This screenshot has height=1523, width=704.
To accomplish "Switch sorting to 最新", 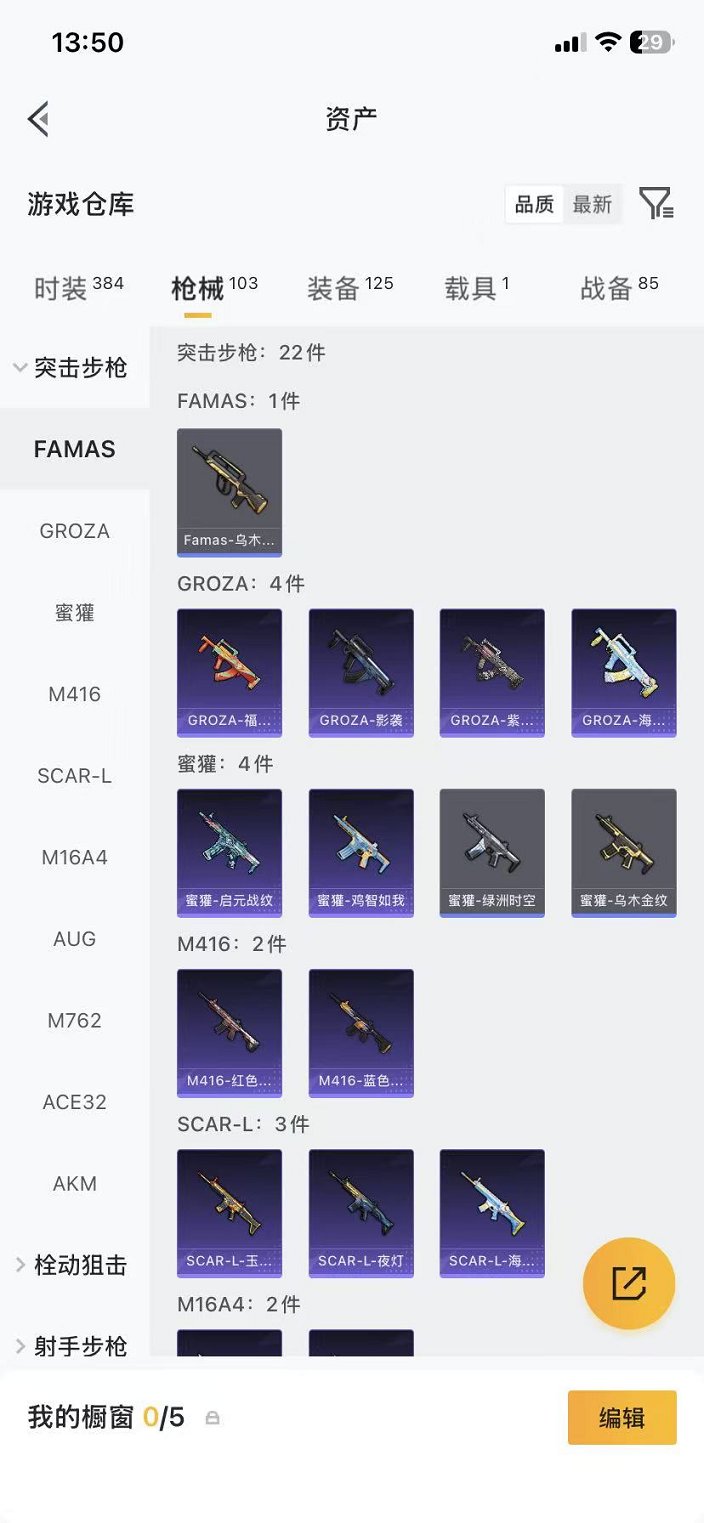I will (592, 204).
